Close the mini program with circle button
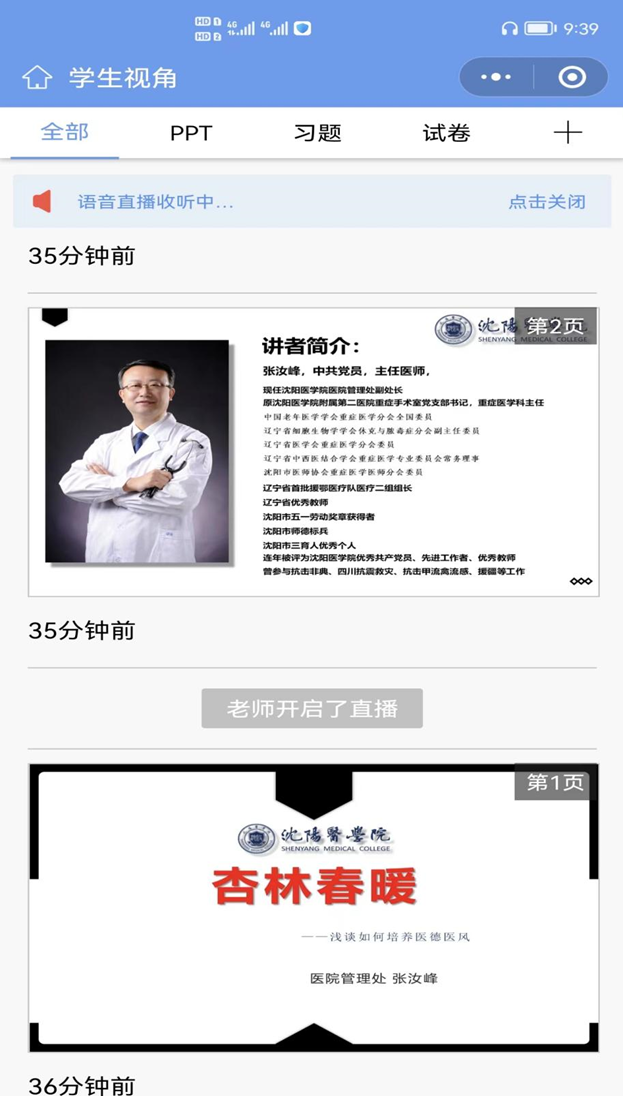623x1096 pixels. (572, 78)
